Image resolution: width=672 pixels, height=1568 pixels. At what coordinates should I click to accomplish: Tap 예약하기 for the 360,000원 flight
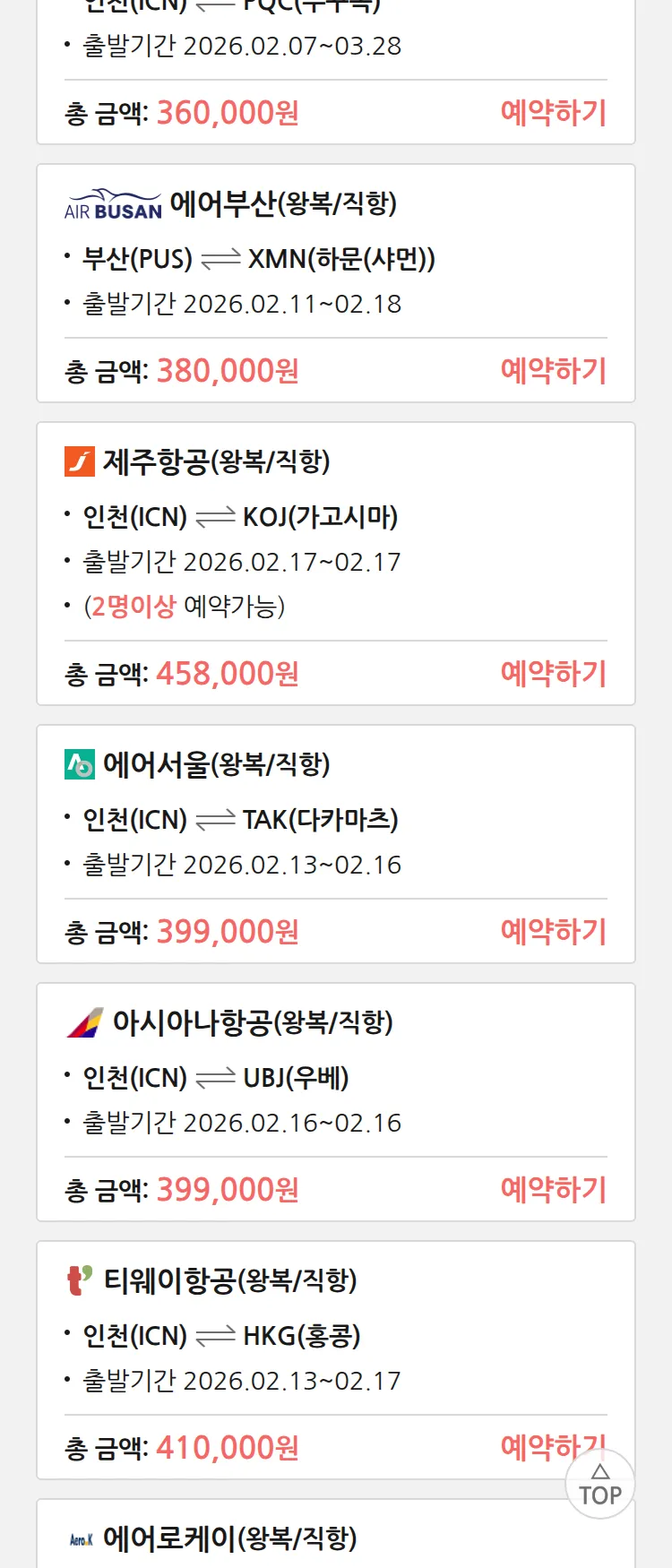(x=553, y=113)
